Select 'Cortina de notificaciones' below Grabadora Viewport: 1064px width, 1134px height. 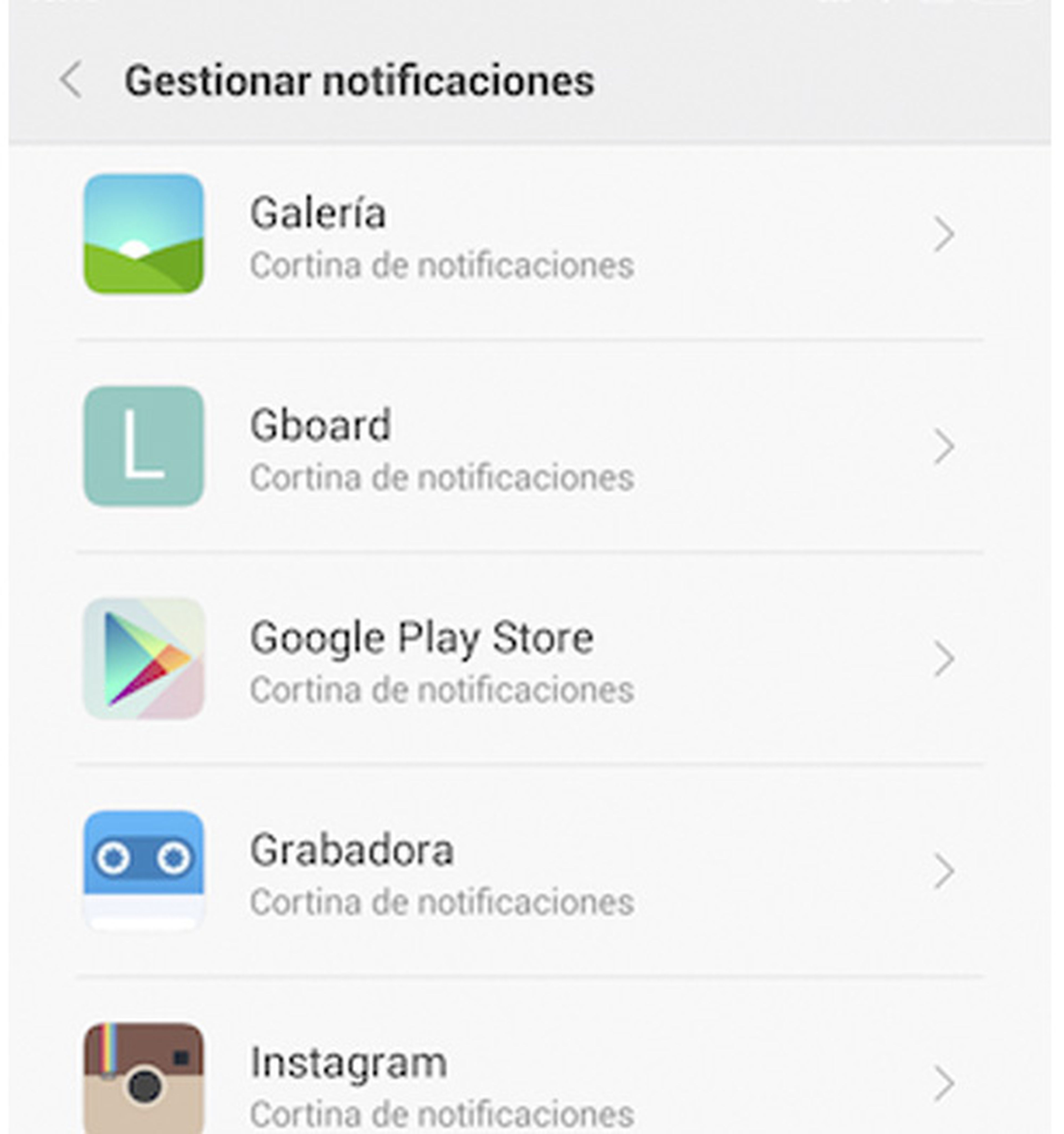tap(442, 901)
